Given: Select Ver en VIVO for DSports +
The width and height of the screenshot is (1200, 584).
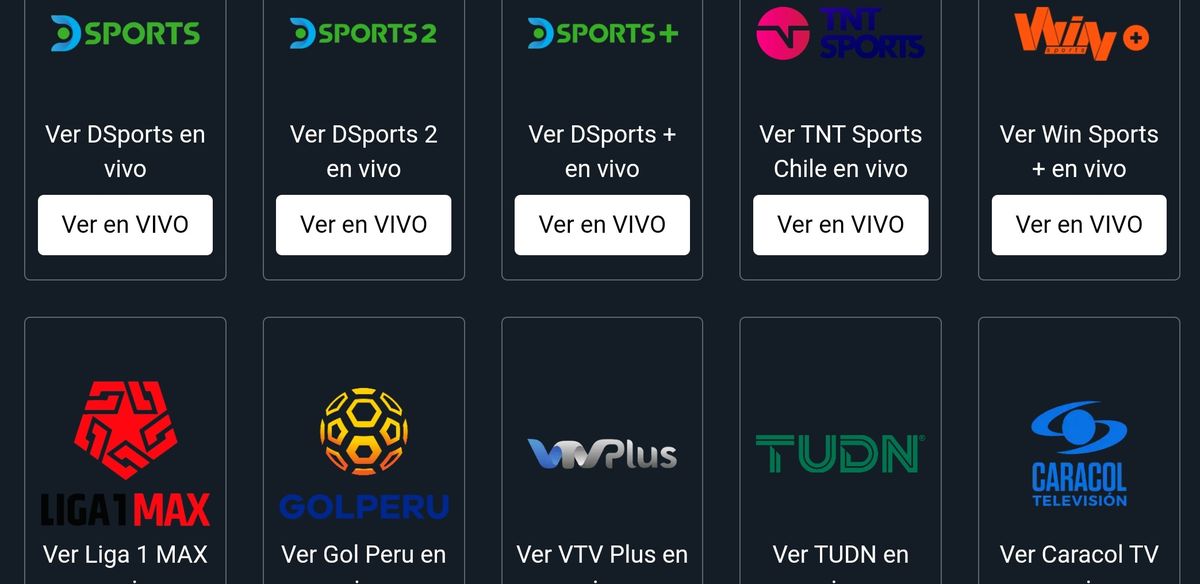Looking at the screenshot, I should (602, 225).
